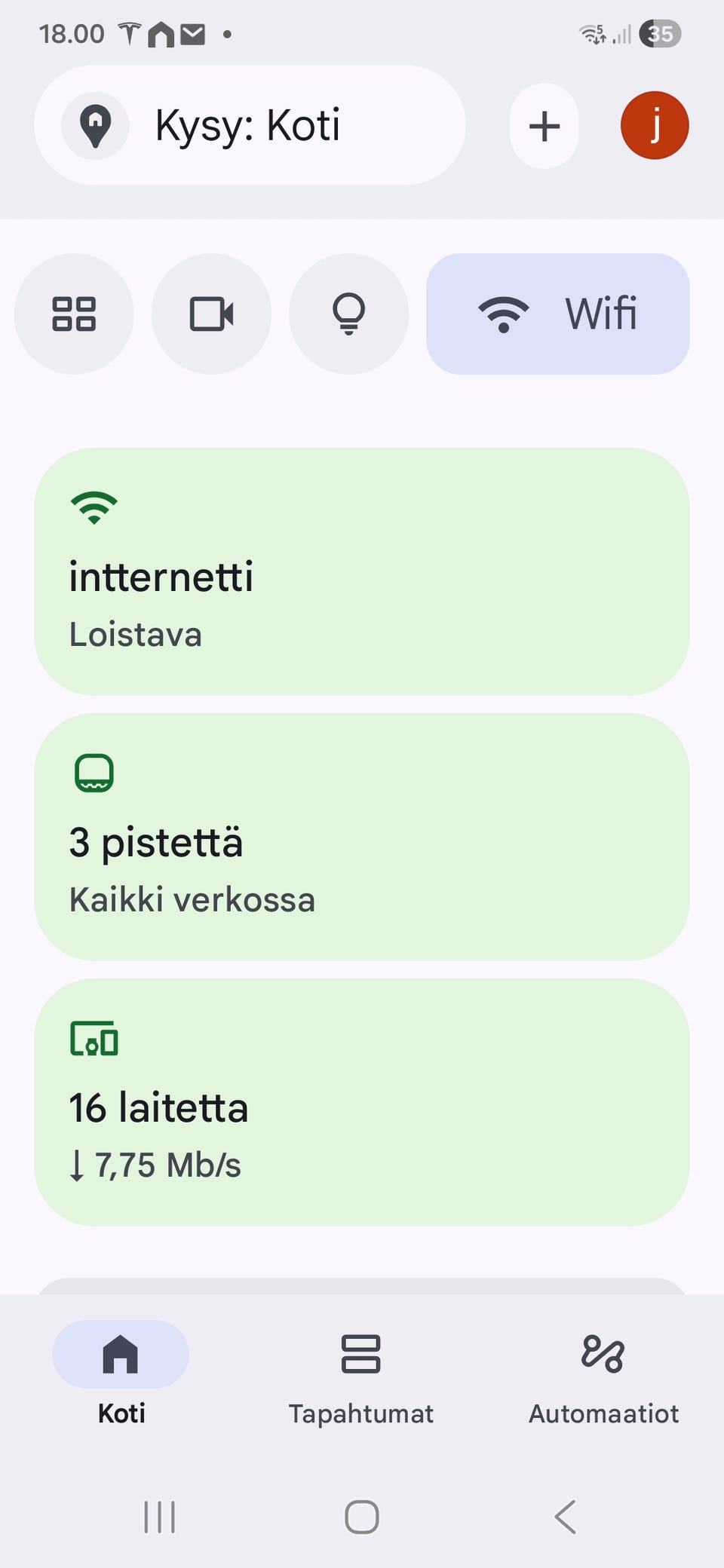The height and width of the screenshot is (1568, 724).
Task: Toggle the Wifi filter chip off
Action: pos(558,314)
